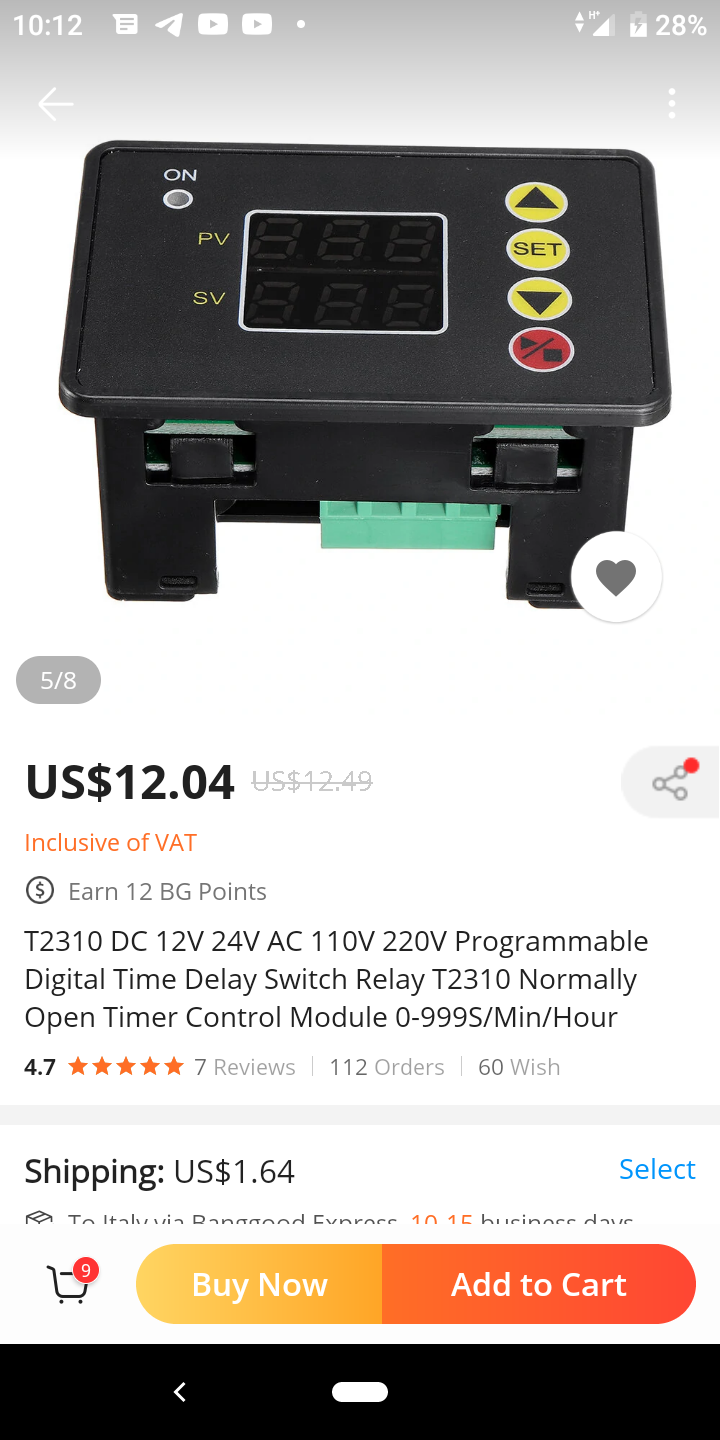The width and height of the screenshot is (720, 1440).
Task: Select a shipping method
Action: coord(656,1169)
